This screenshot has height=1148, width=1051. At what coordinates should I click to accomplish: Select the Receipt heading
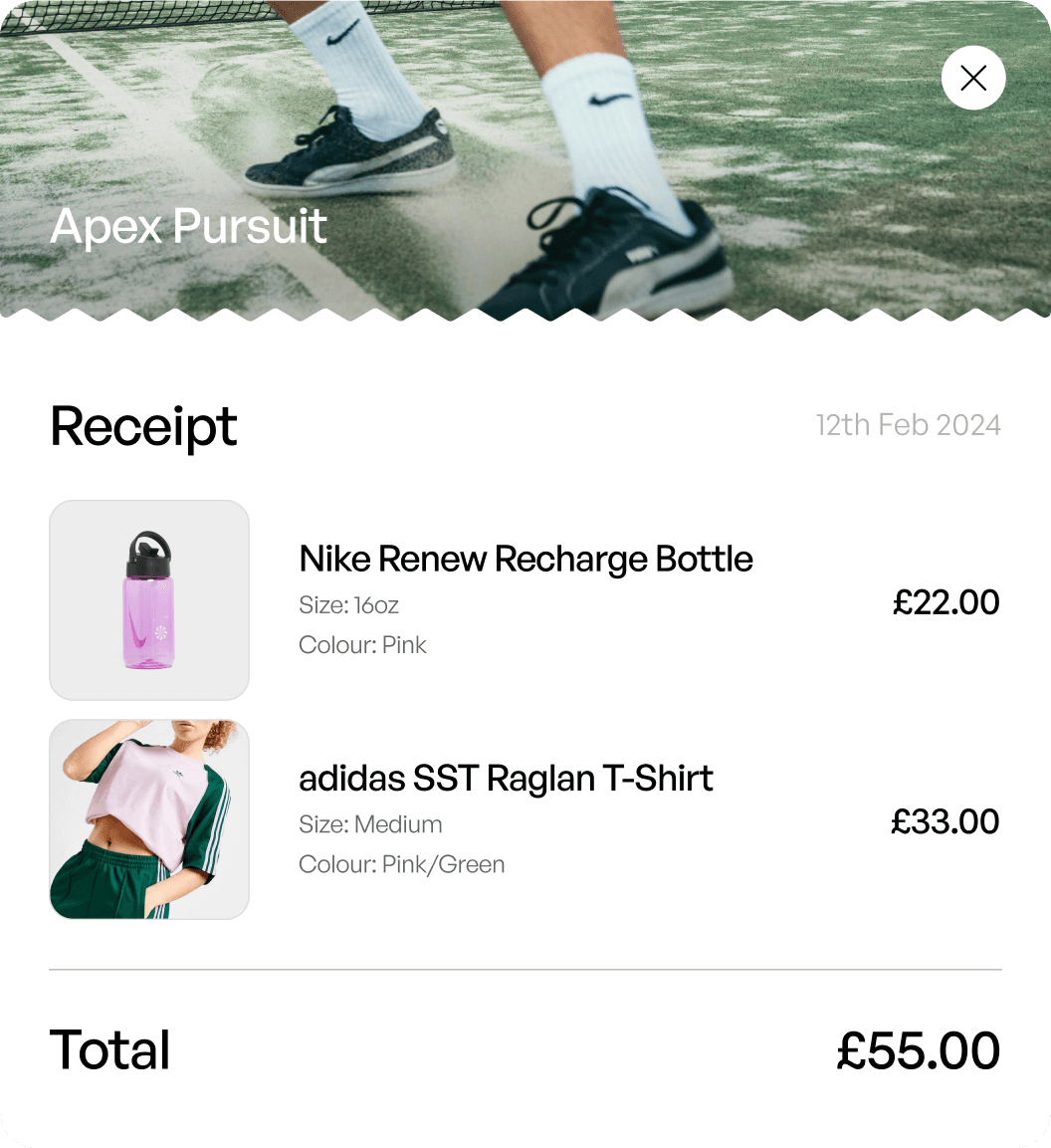click(143, 426)
